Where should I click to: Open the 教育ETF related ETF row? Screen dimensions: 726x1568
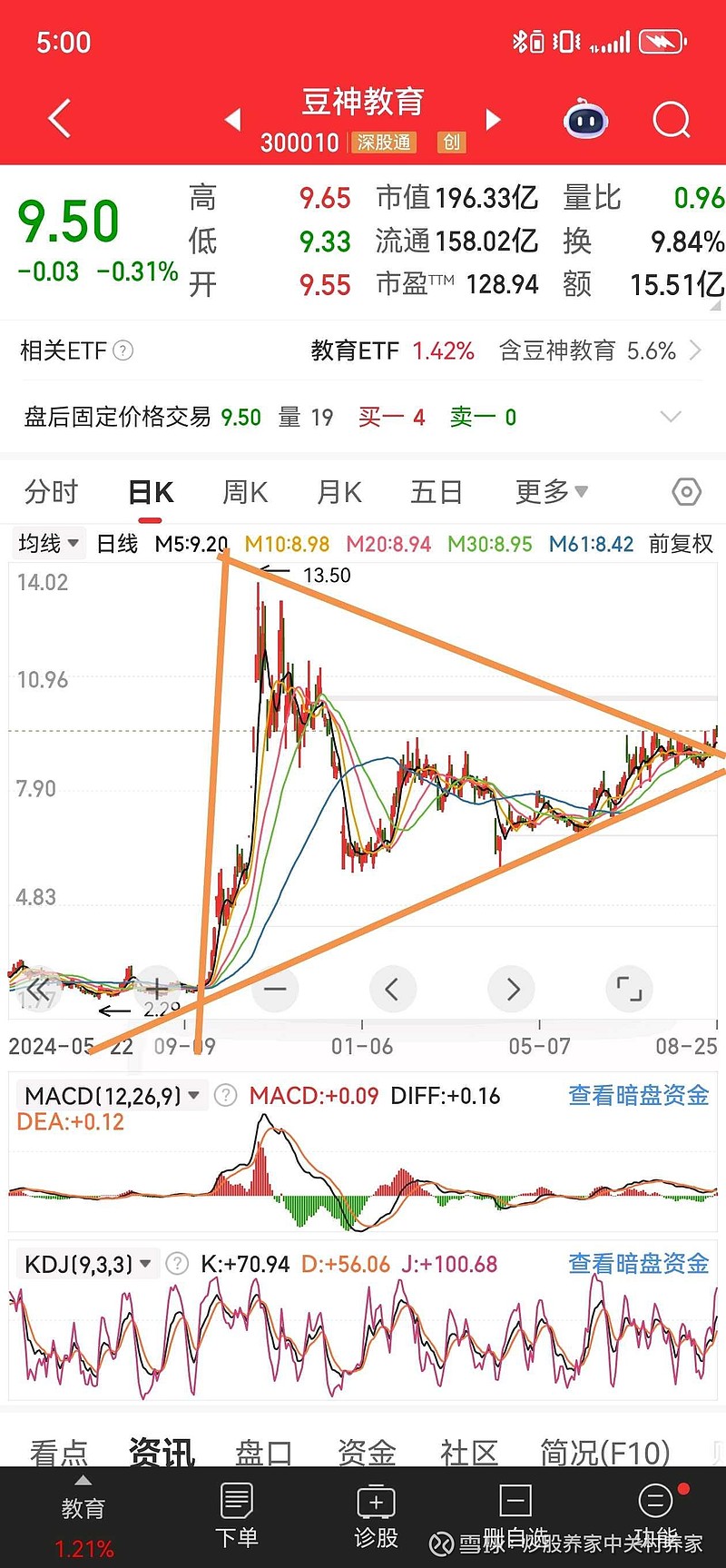(x=363, y=350)
